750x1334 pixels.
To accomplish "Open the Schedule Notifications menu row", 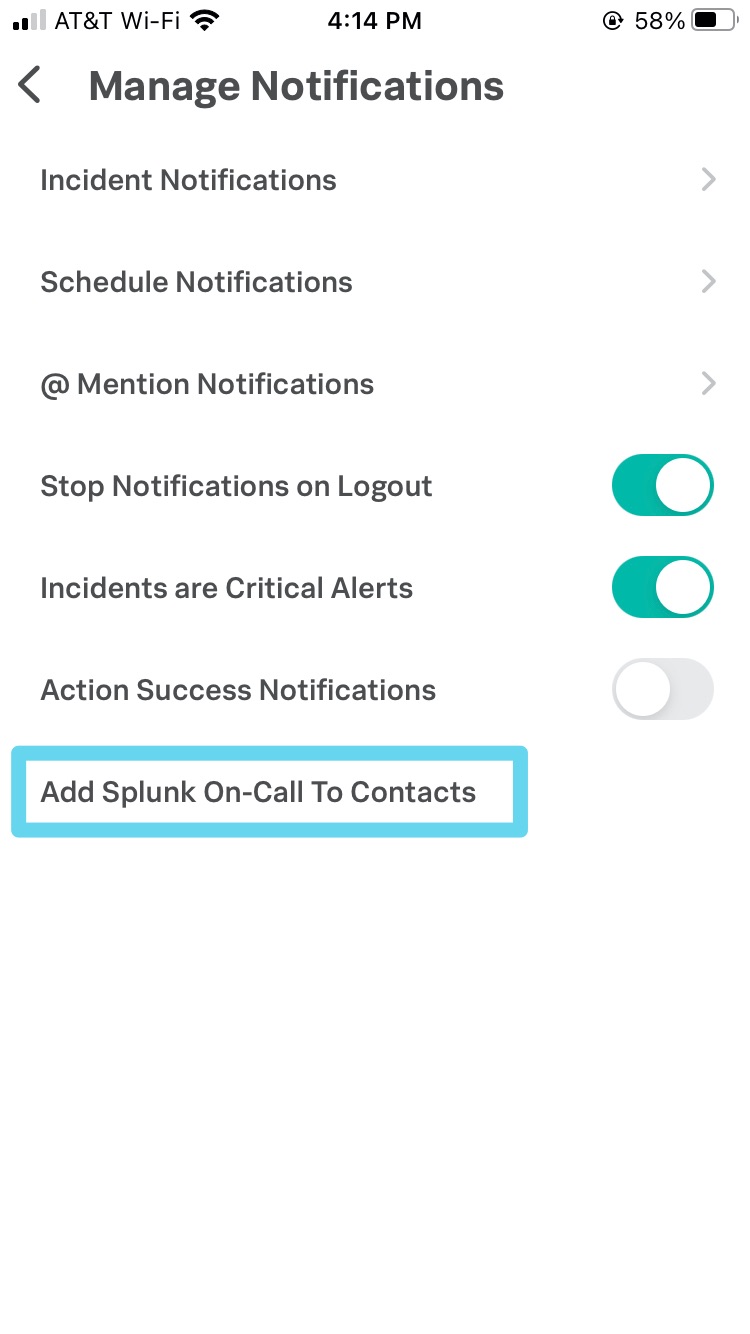I will click(196, 282).
